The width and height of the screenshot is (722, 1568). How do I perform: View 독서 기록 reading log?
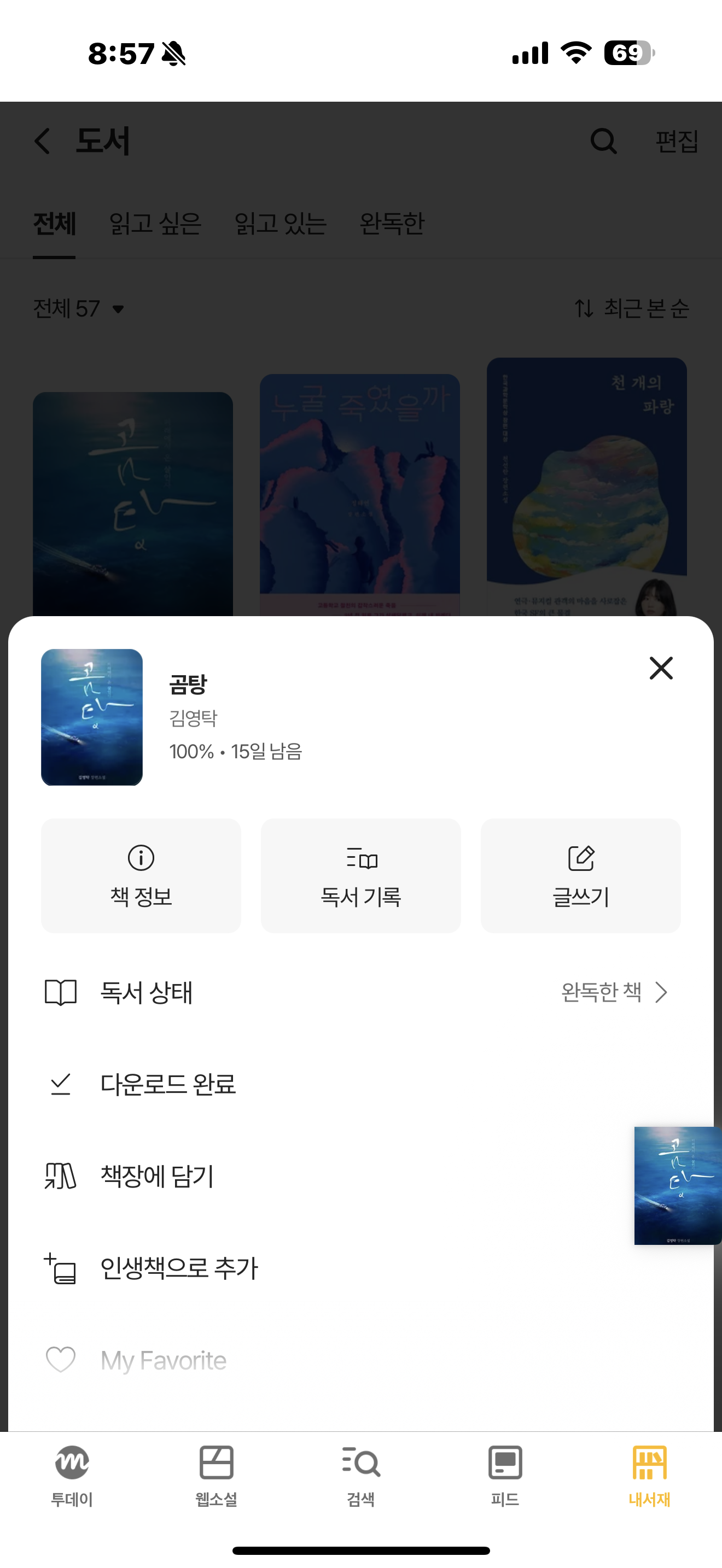coord(360,875)
